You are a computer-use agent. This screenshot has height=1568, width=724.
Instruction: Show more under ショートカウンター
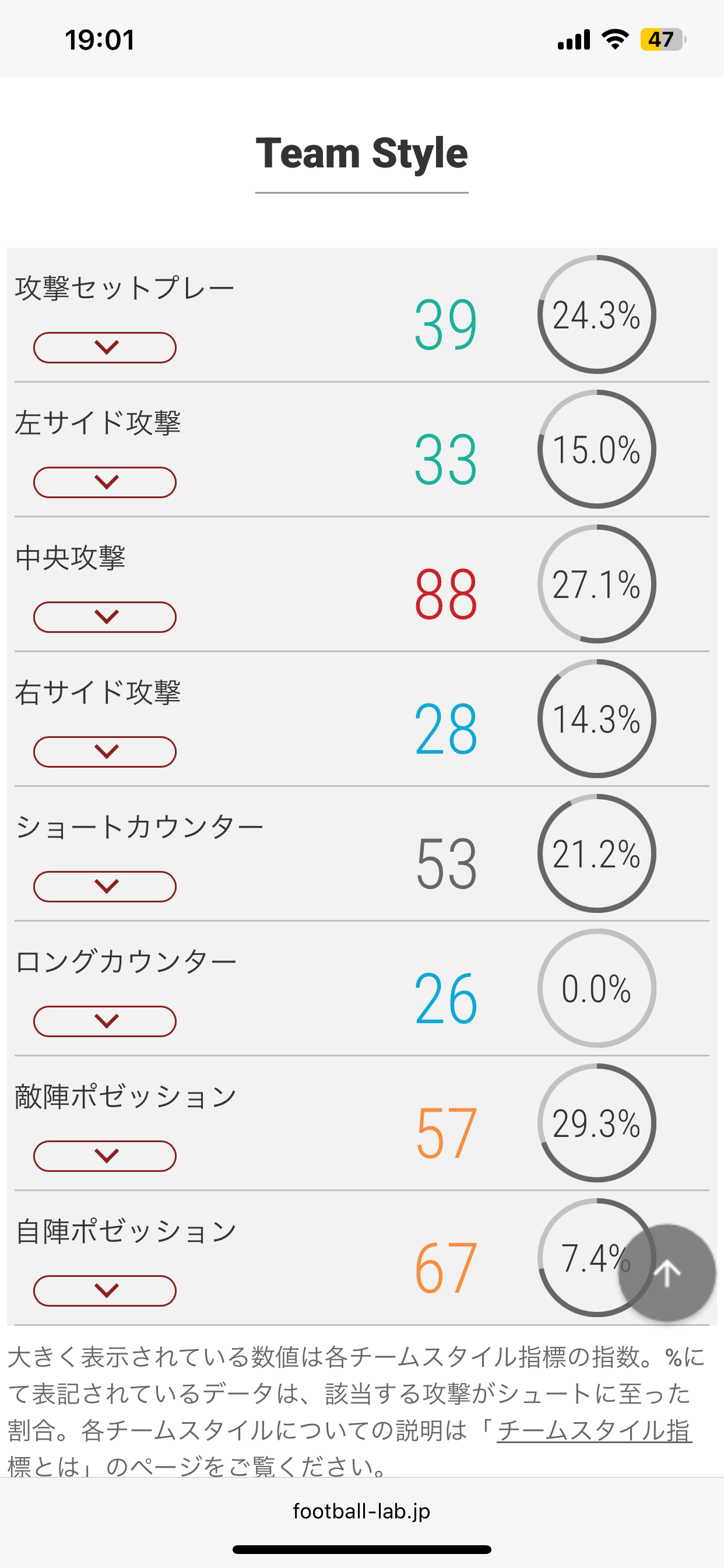105,886
